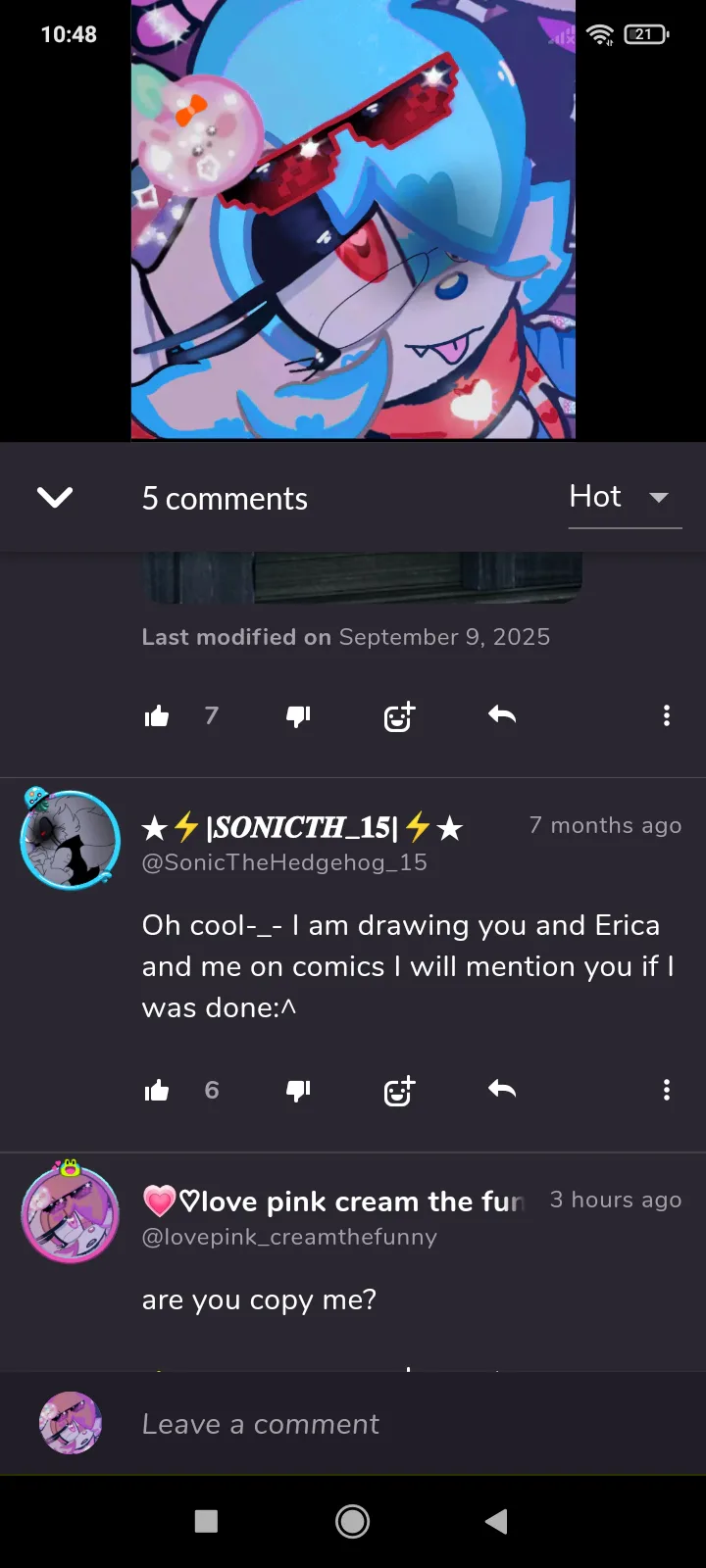706x1568 pixels.
Task: Dislike SONICTH_15's comment
Action: click(x=298, y=1091)
